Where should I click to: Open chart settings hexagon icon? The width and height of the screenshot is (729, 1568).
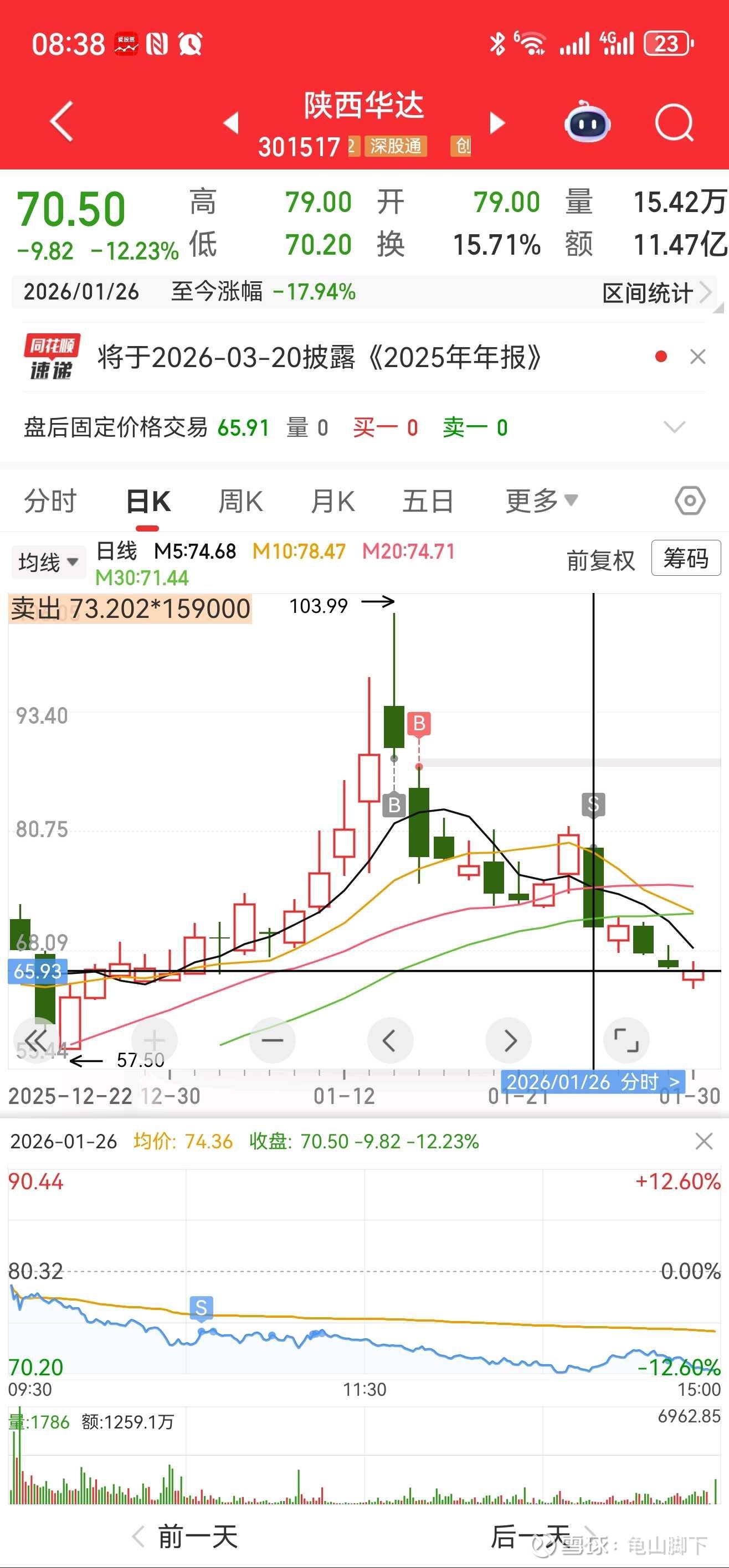click(690, 501)
